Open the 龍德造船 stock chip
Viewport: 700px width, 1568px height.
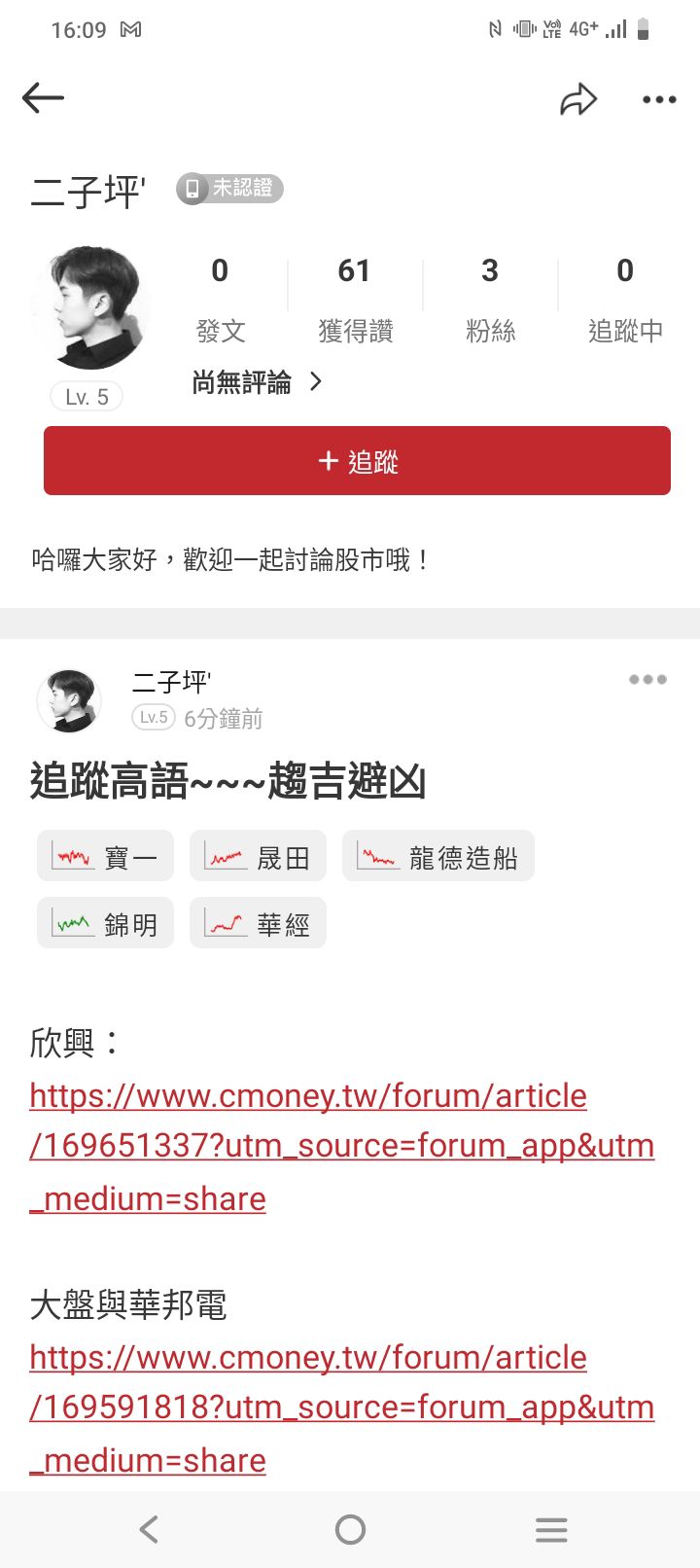click(437, 857)
